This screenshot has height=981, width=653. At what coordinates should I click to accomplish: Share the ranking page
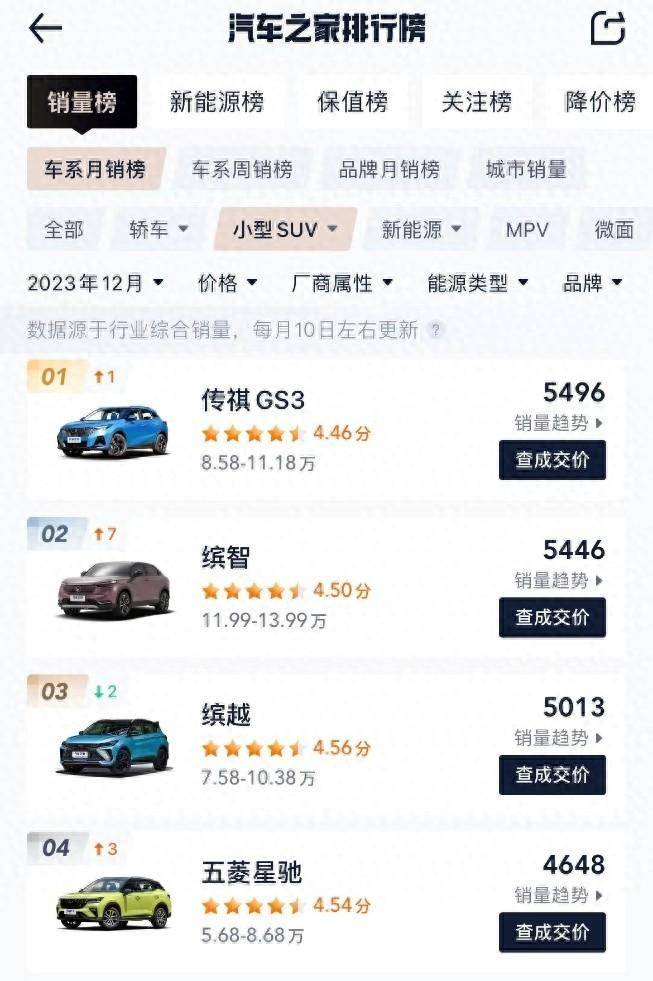[x=607, y=28]
